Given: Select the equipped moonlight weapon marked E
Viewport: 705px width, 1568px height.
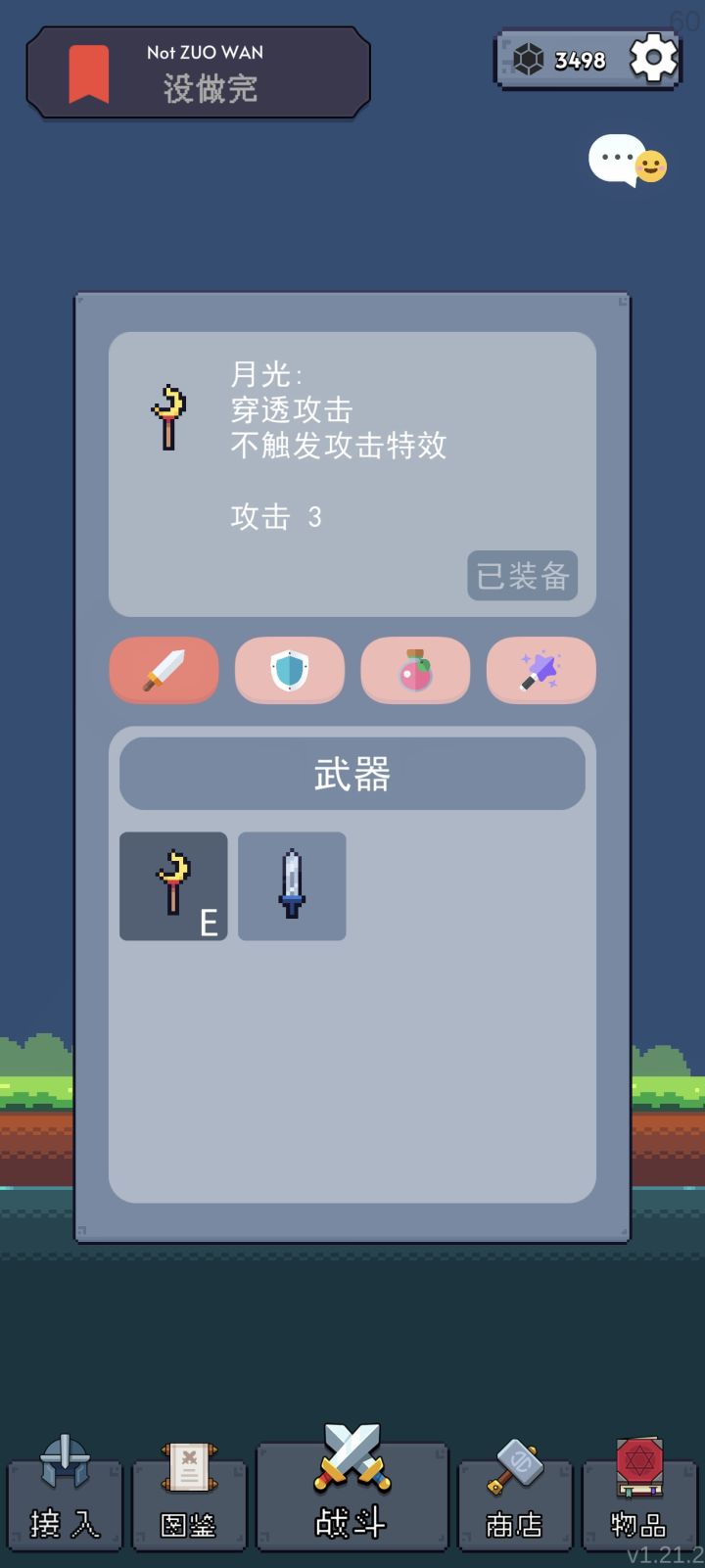Looking at the screenshot, I should pyautogui.click(x=173, y=886).
